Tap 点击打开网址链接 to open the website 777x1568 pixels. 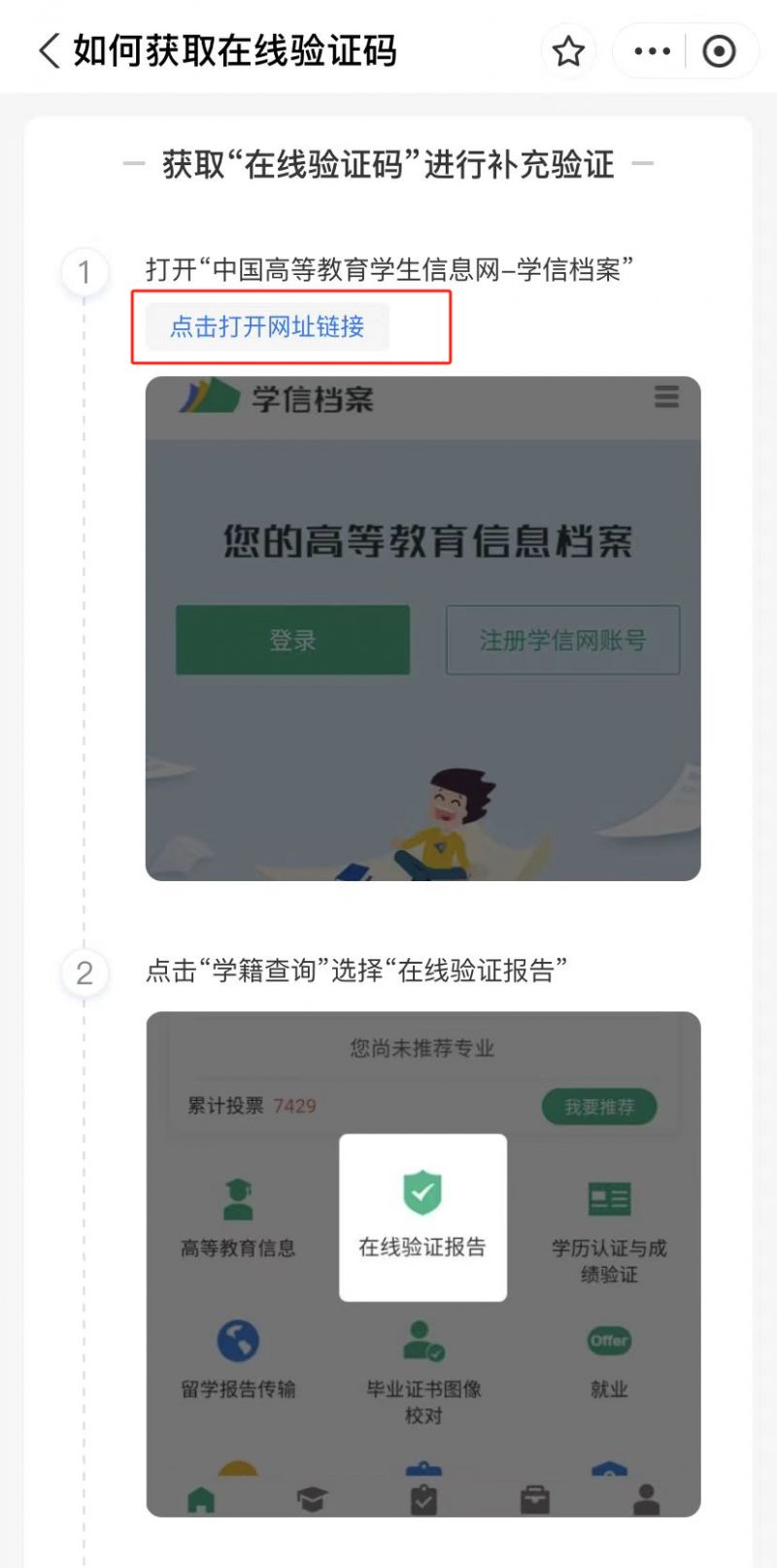[x=267, y=327]
